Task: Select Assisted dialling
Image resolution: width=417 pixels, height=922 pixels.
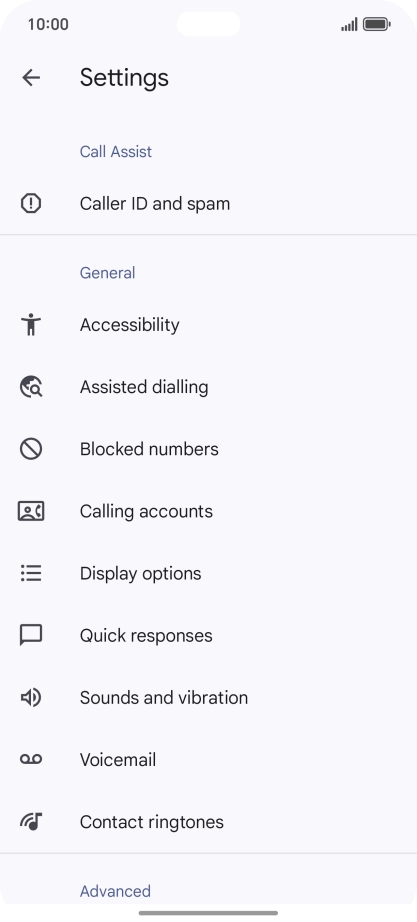Action: [x=208, y=387]
